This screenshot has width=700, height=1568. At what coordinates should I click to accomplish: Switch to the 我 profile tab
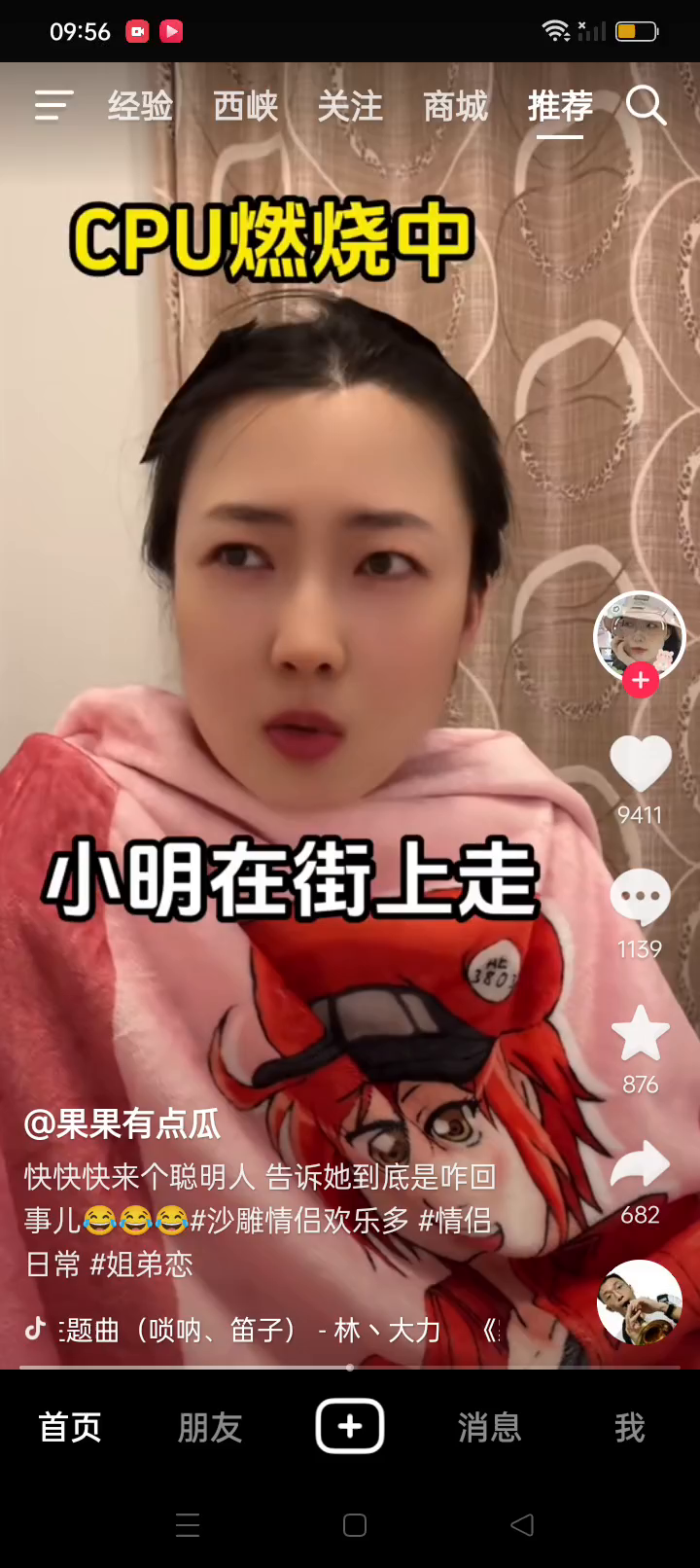click(x=629, y=1427)
